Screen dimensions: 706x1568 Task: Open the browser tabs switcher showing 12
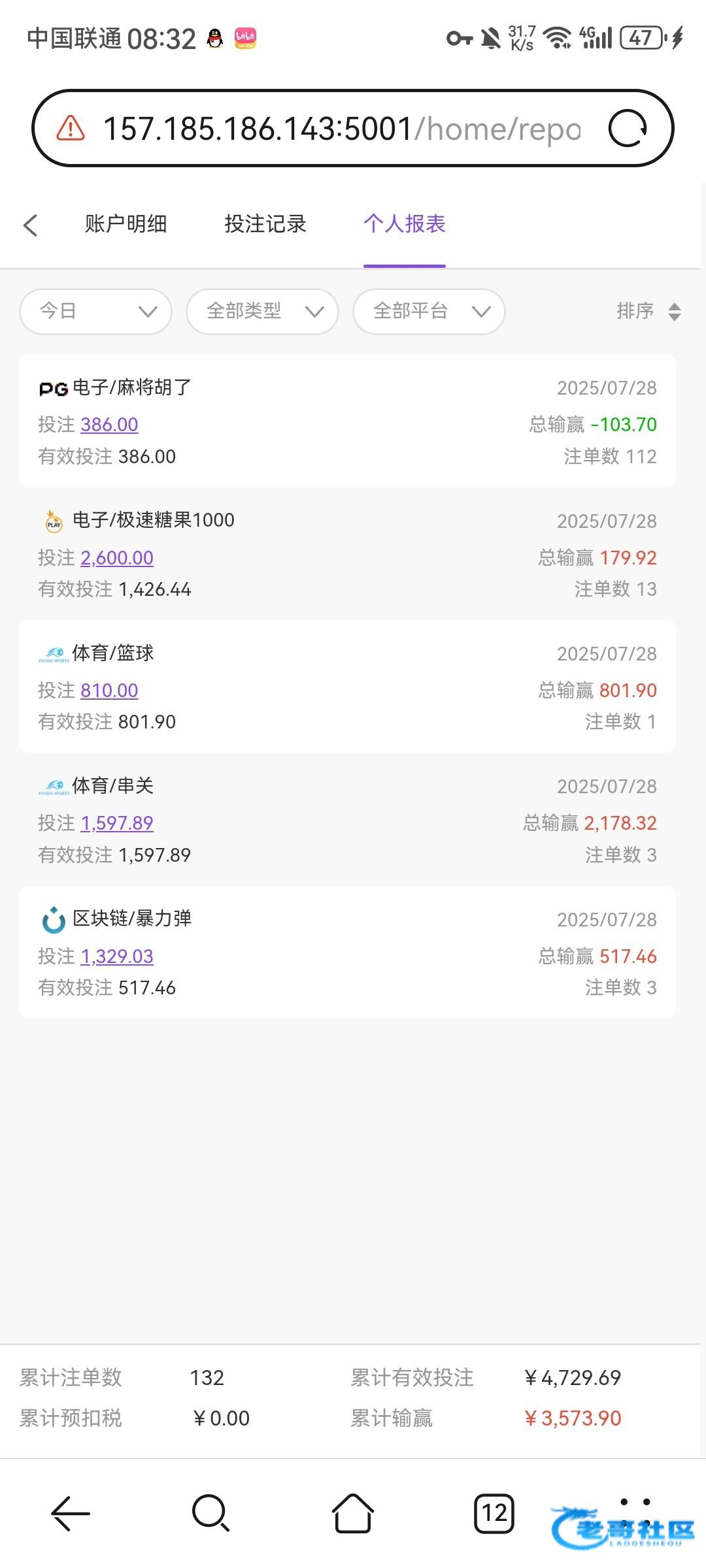tap(494, 1513)
